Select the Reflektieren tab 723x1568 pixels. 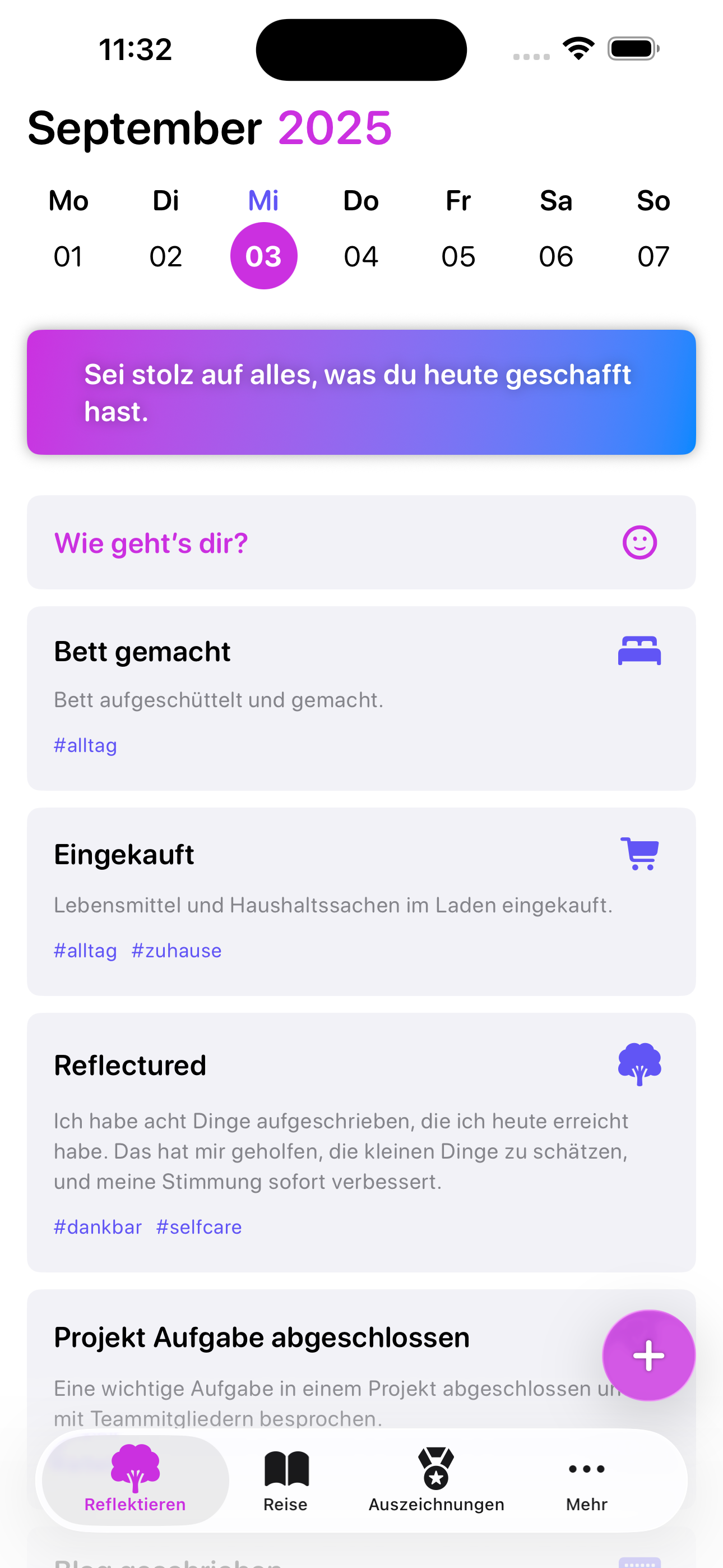coord(135,1481)
